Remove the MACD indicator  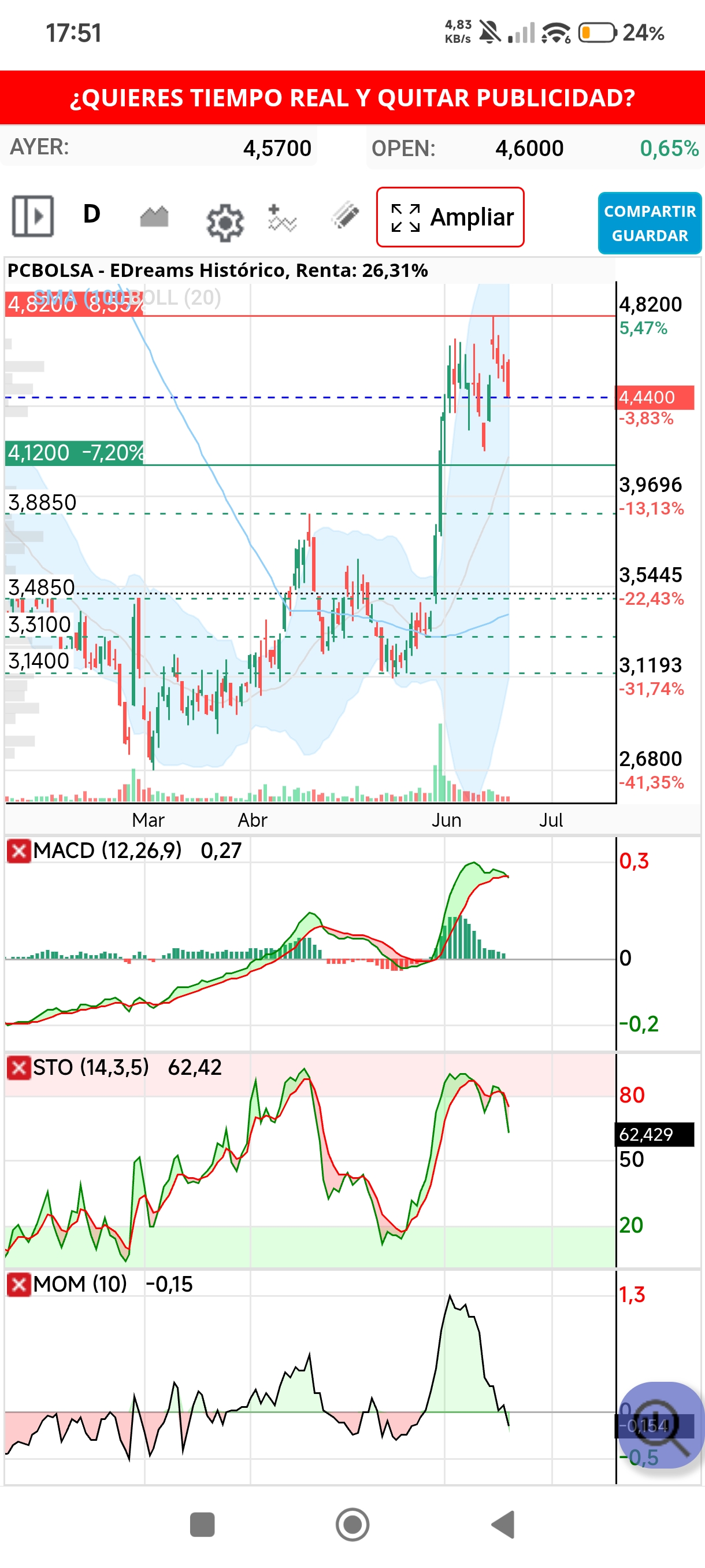(19, 850)
